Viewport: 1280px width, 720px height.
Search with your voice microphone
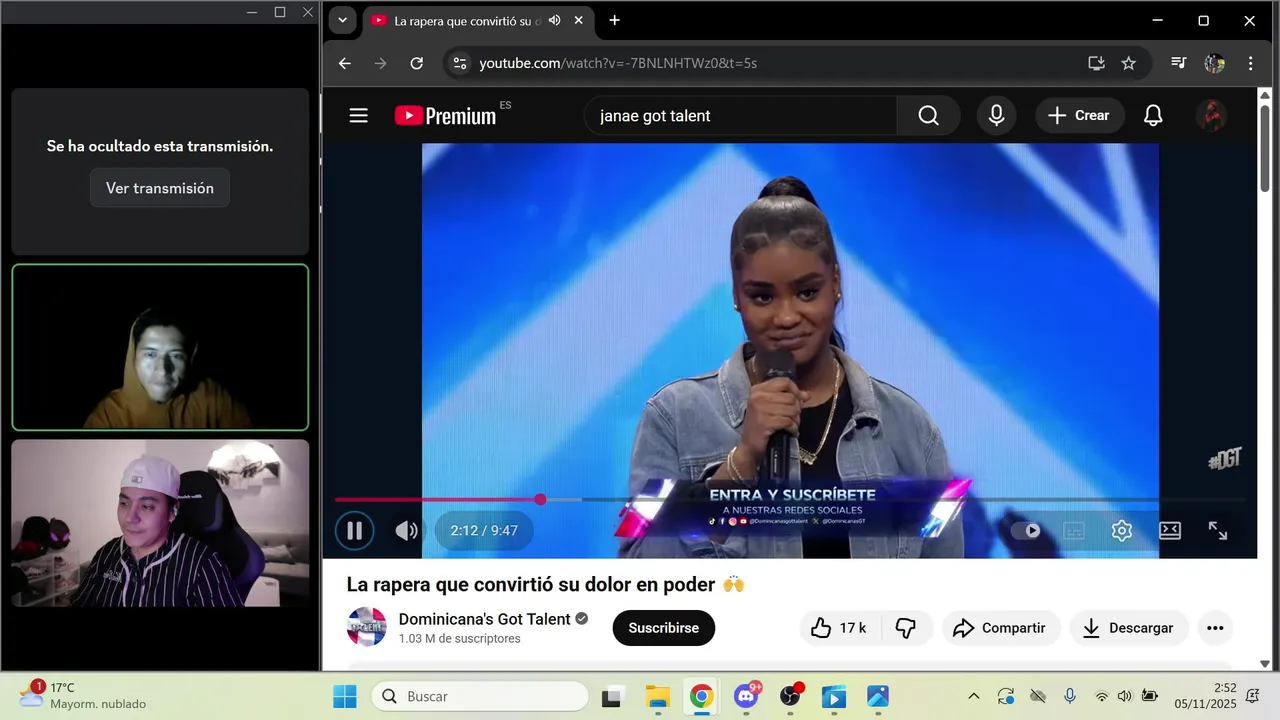996,116
